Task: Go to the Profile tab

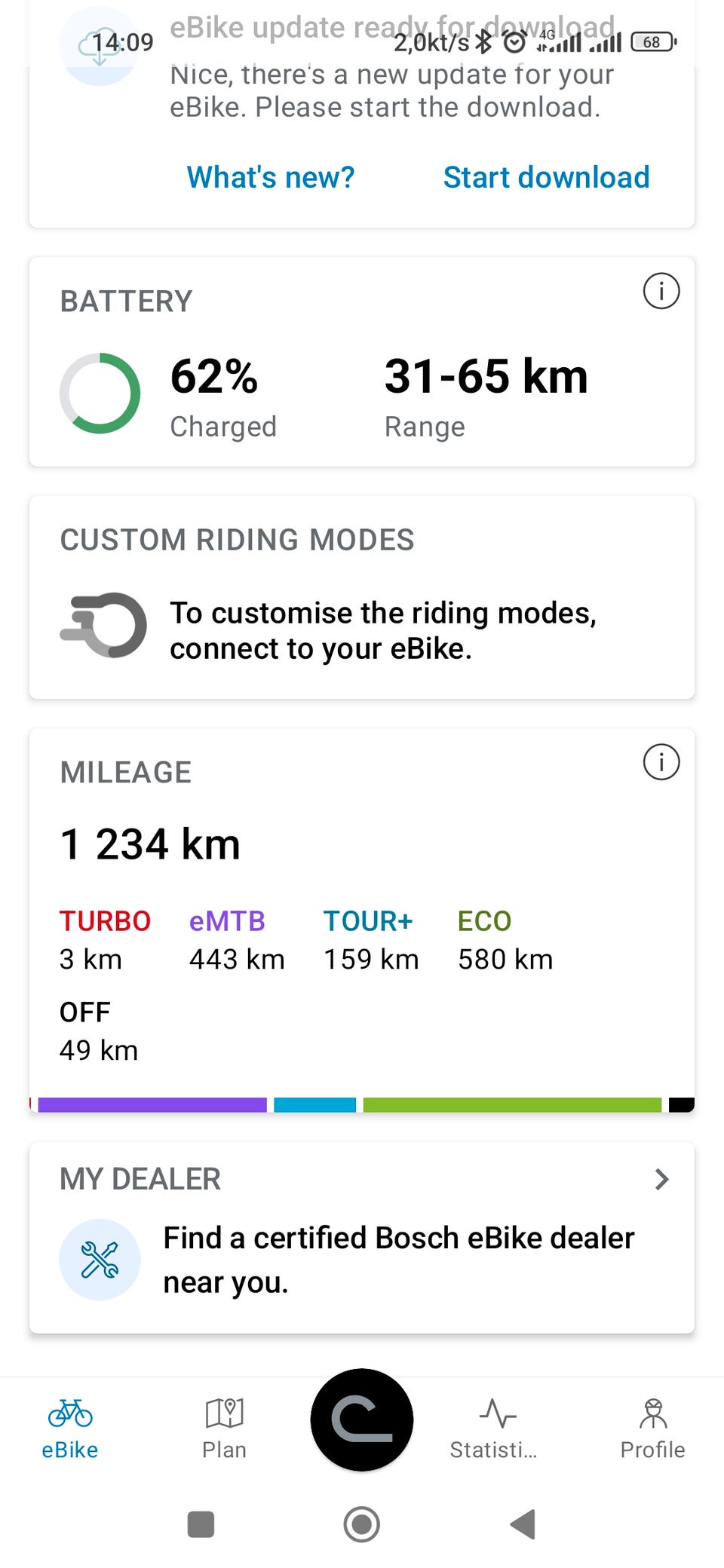Action: [x=652, y=1428]
